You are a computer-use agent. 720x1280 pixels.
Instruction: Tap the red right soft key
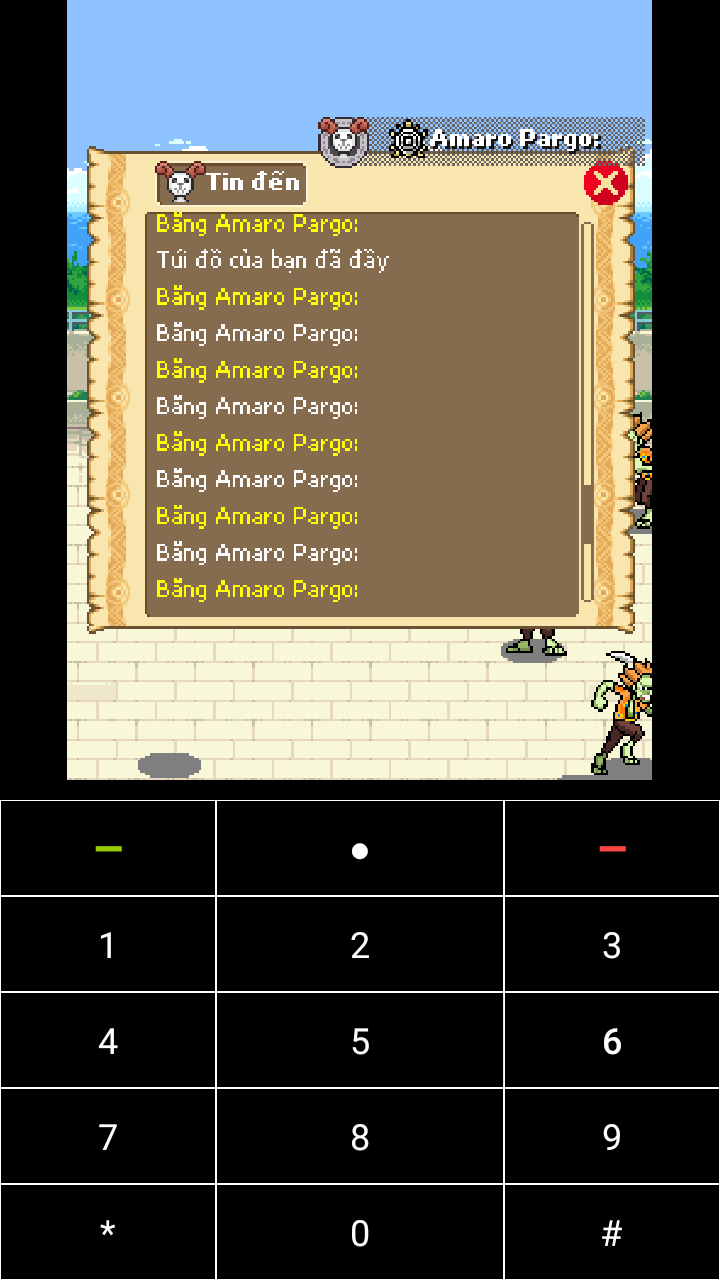612,849
